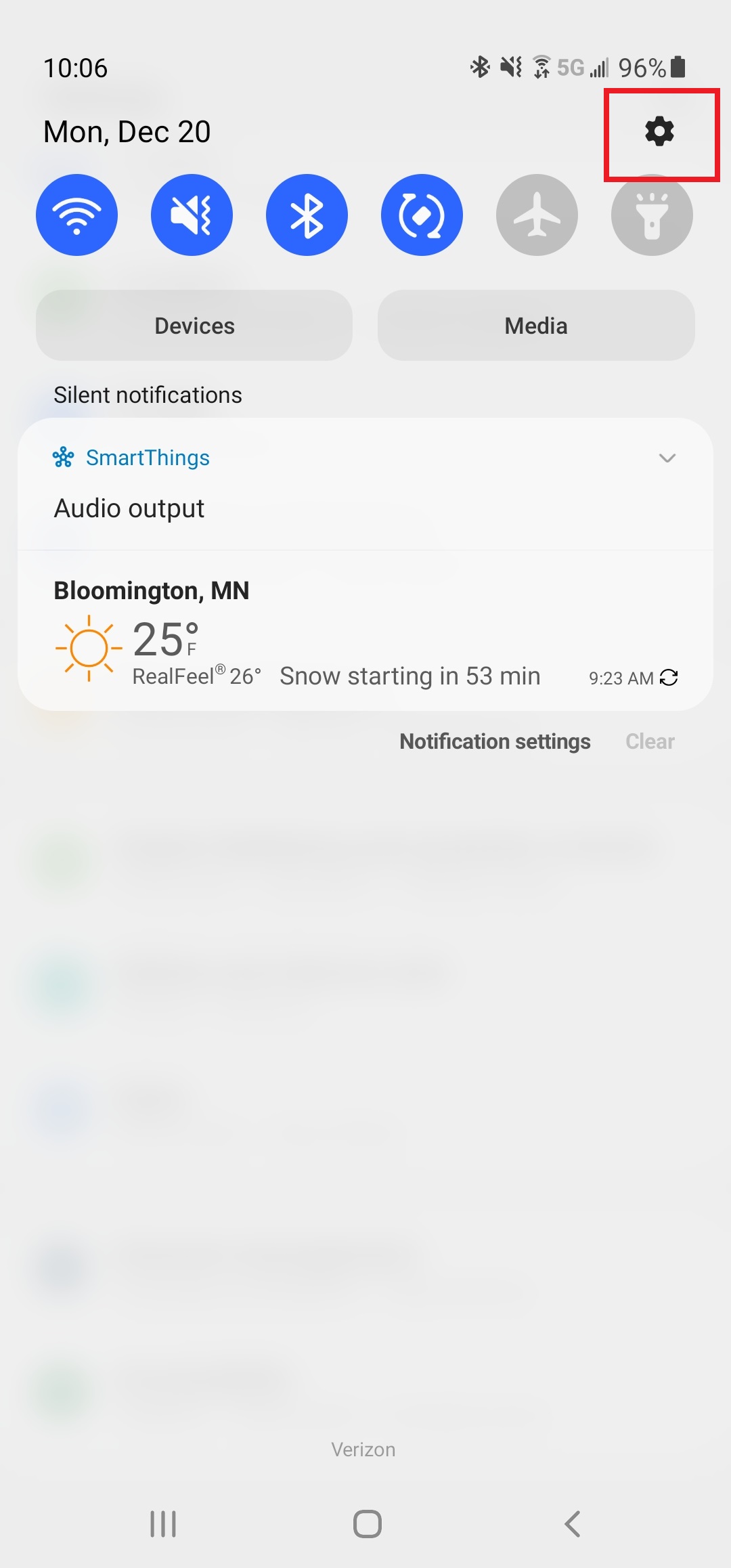Open the Devices panel

(194, 325)
